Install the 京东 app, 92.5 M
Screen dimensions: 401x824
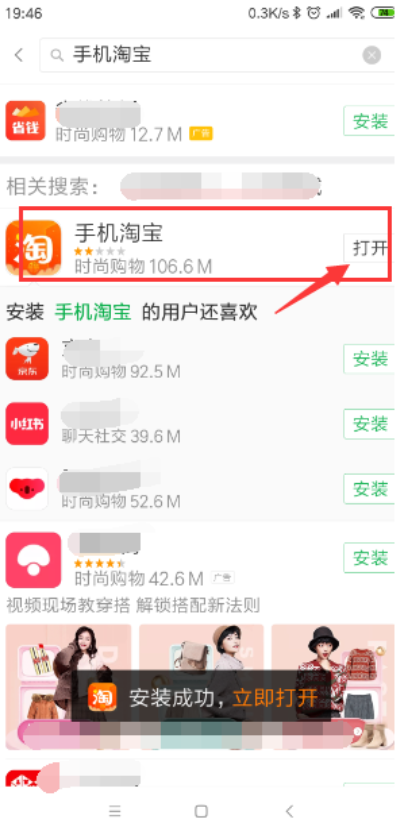coord(369,359)
